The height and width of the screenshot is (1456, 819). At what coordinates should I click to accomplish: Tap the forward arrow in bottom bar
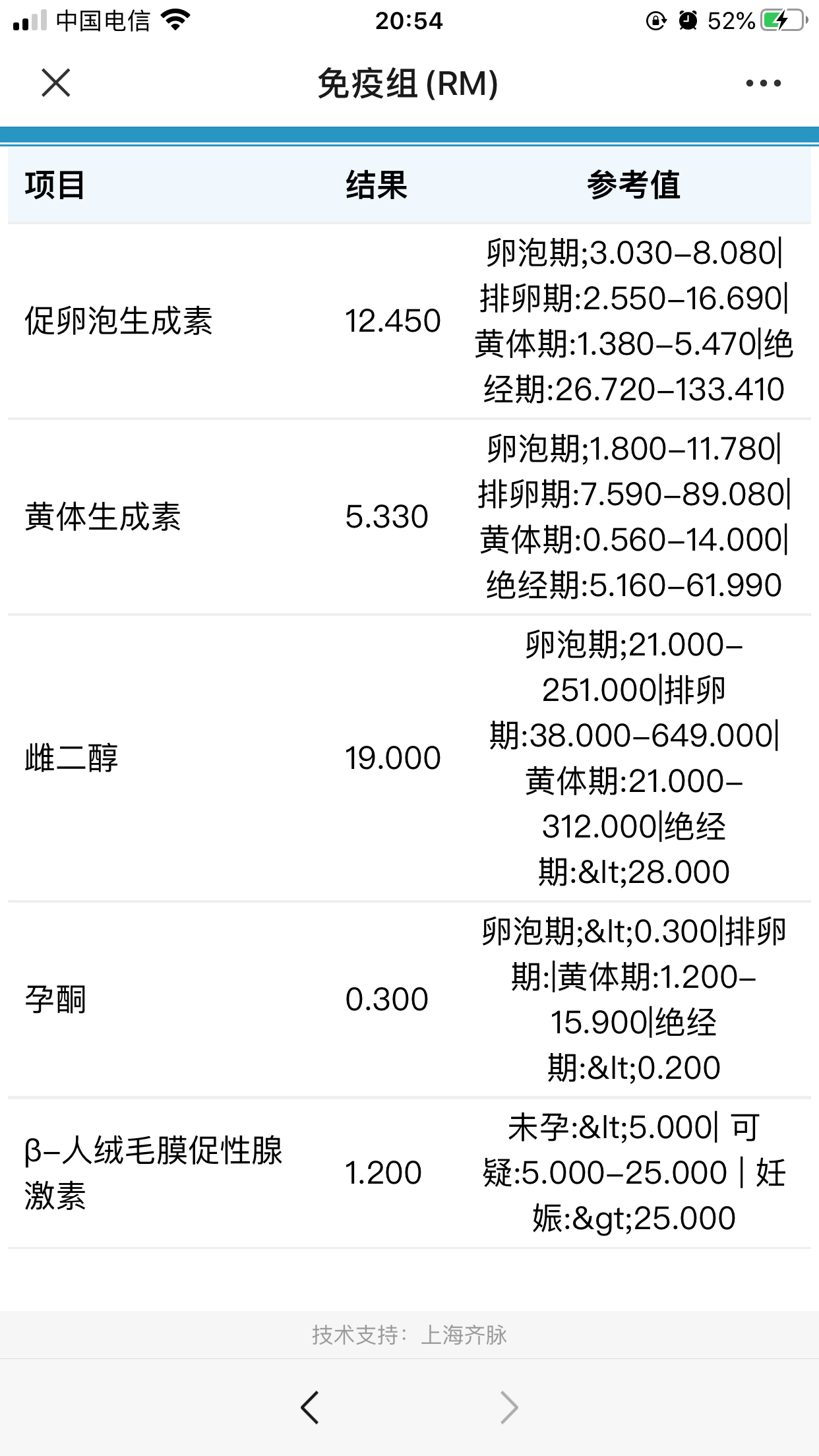pyautogui.click(x=509, y=1407)
